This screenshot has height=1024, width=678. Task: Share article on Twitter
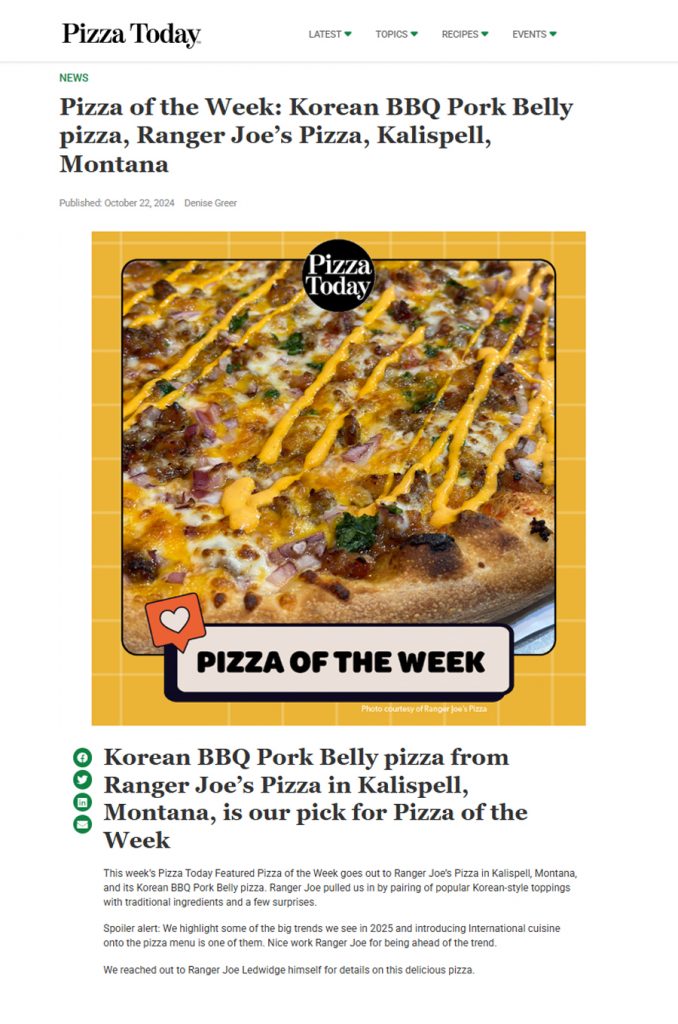click(x=82, y=779)
